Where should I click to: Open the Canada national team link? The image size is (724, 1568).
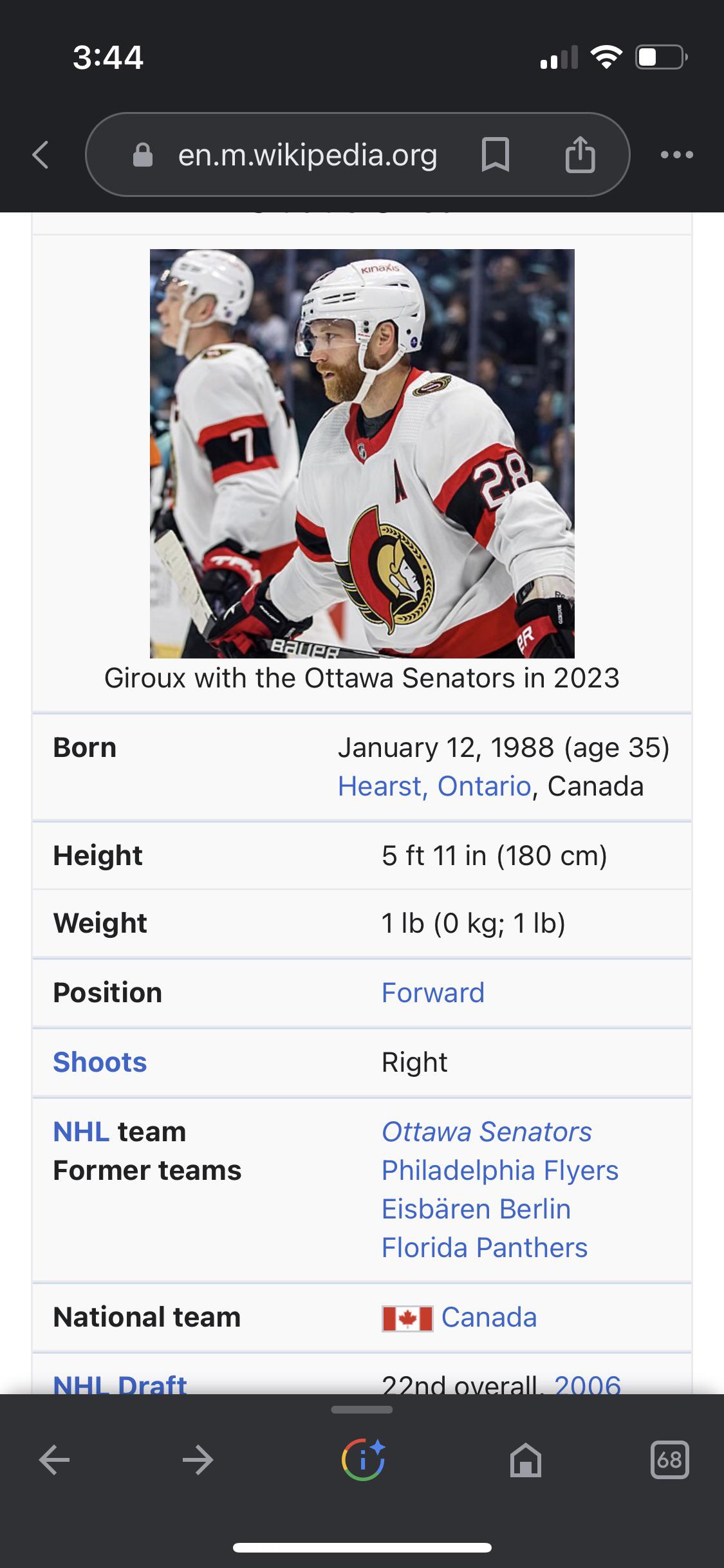coord(488,1317)
